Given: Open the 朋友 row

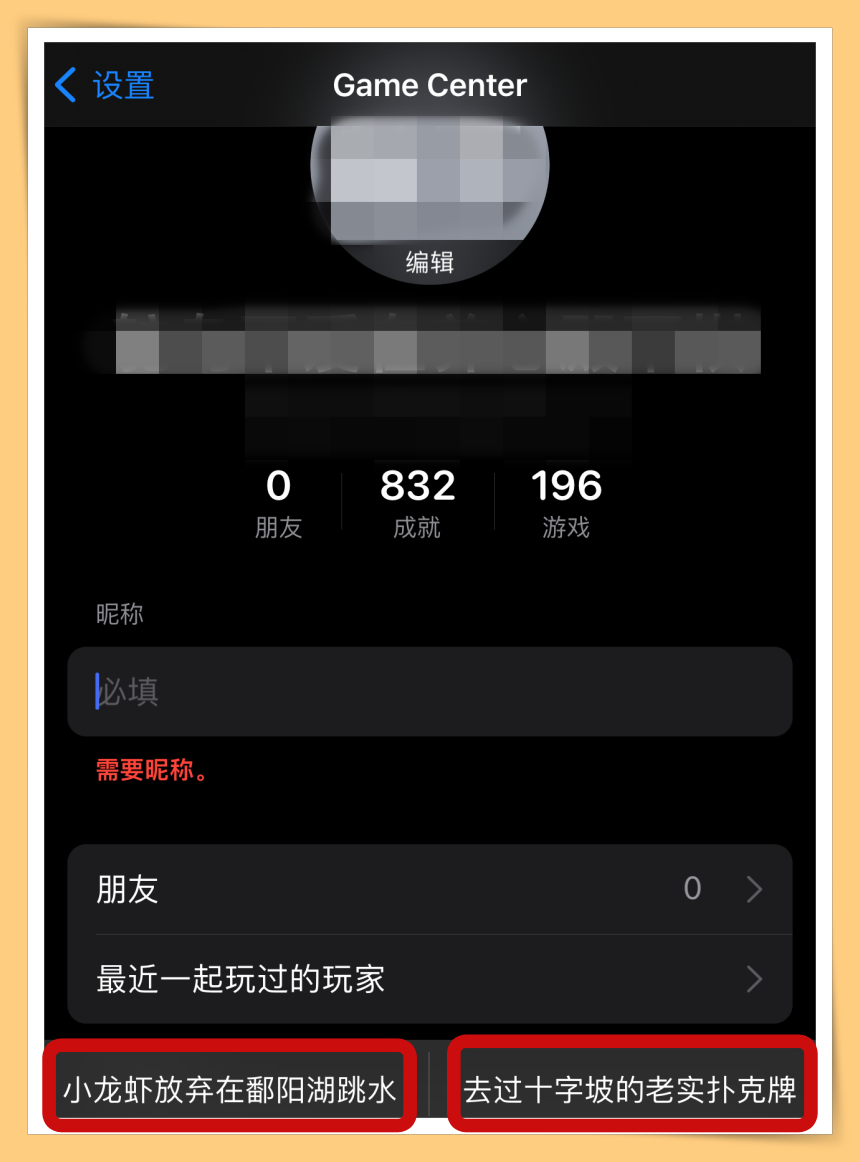Looking at the screenshot, I should [430, 889].
